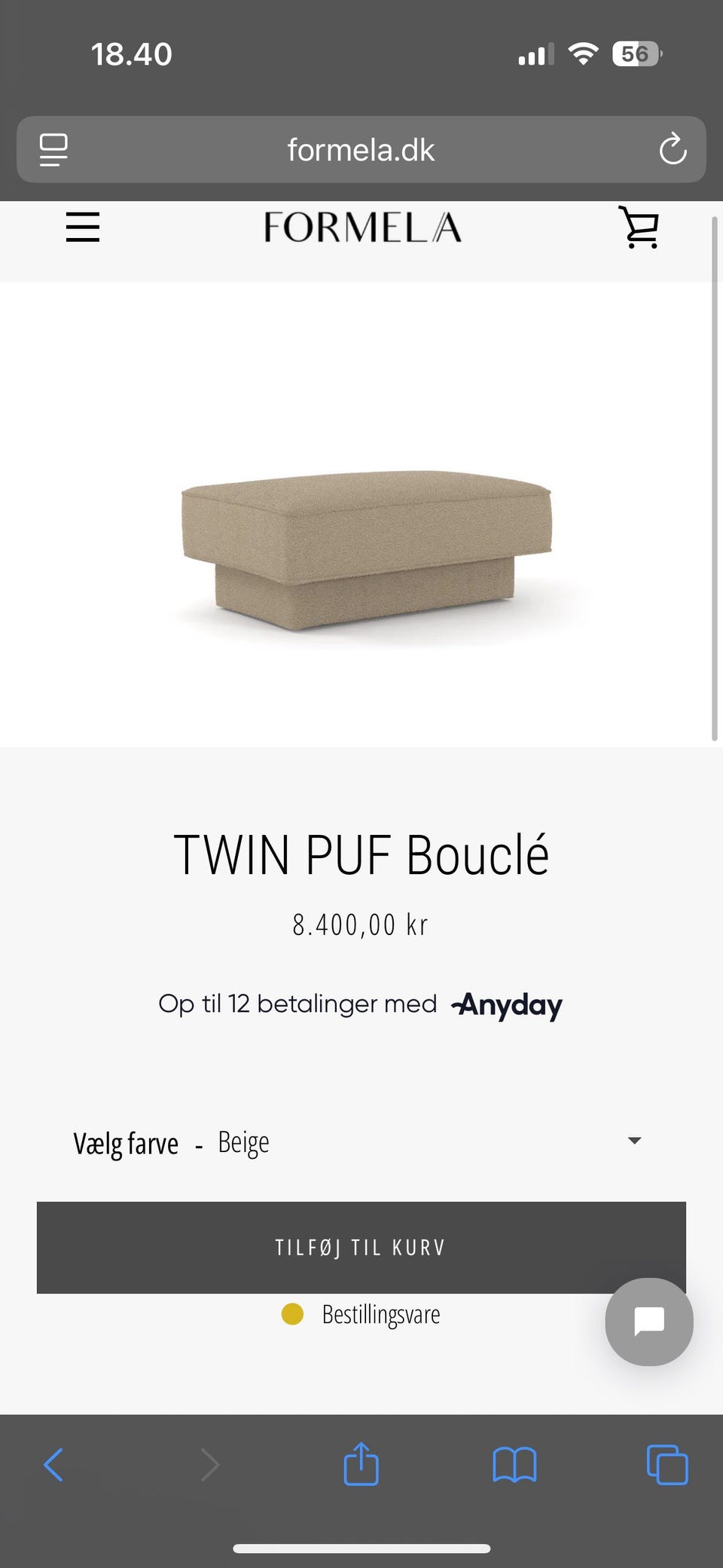Open Safari bookmarks

[514, 1465]
